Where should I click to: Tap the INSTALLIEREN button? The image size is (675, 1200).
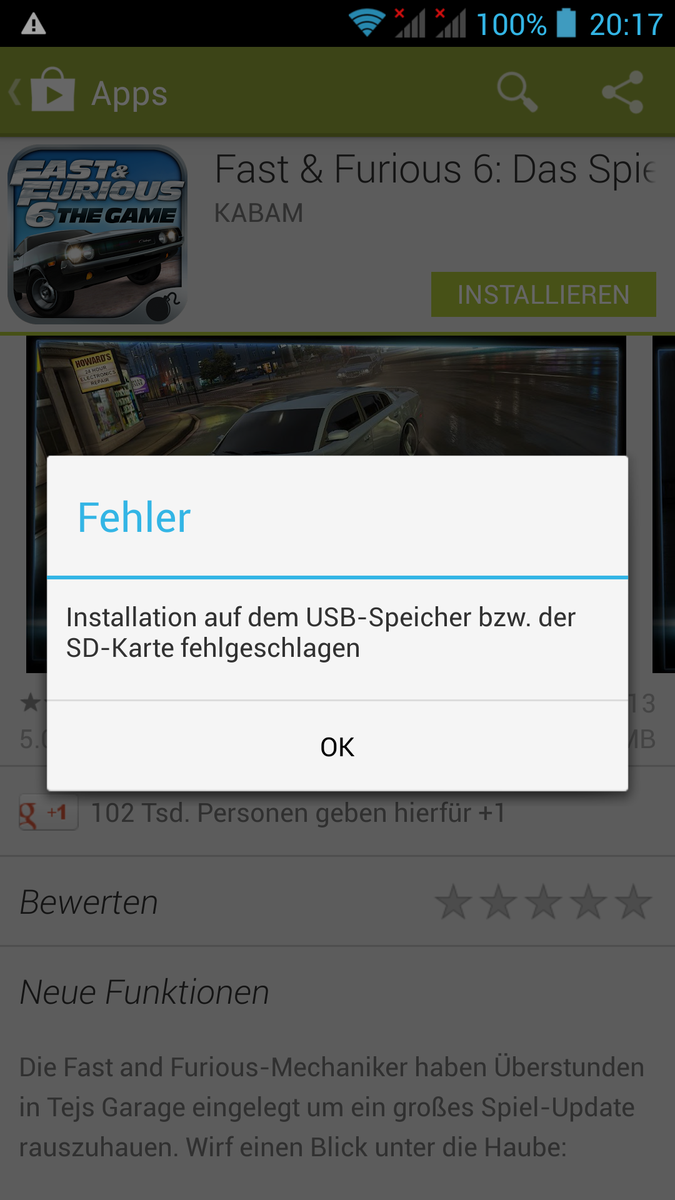tap(544, 295)
